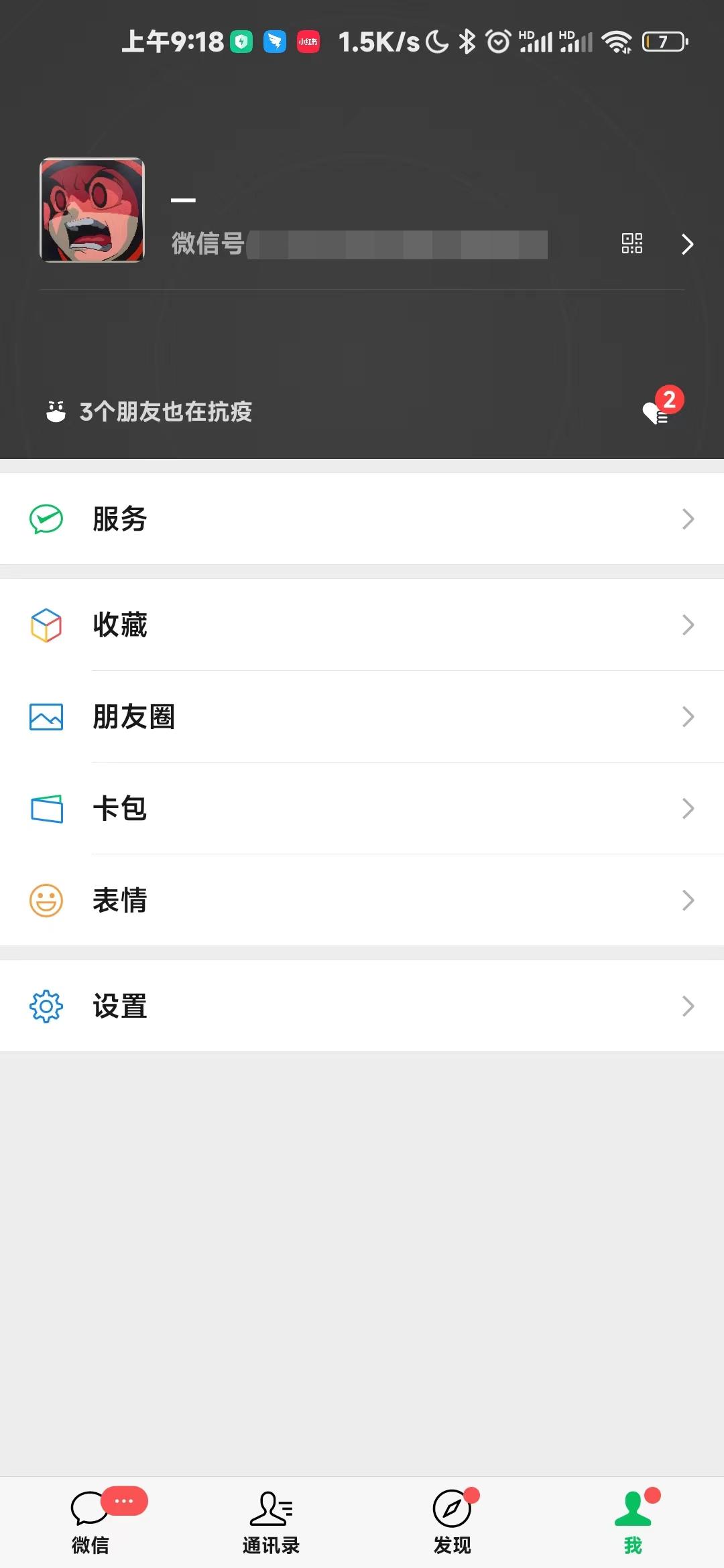Tap the status face icon beside 抗疫 text
Image resolution: width=724 pixels, height=1568 pixels.
pyautogui.click(x=56, y=411)
